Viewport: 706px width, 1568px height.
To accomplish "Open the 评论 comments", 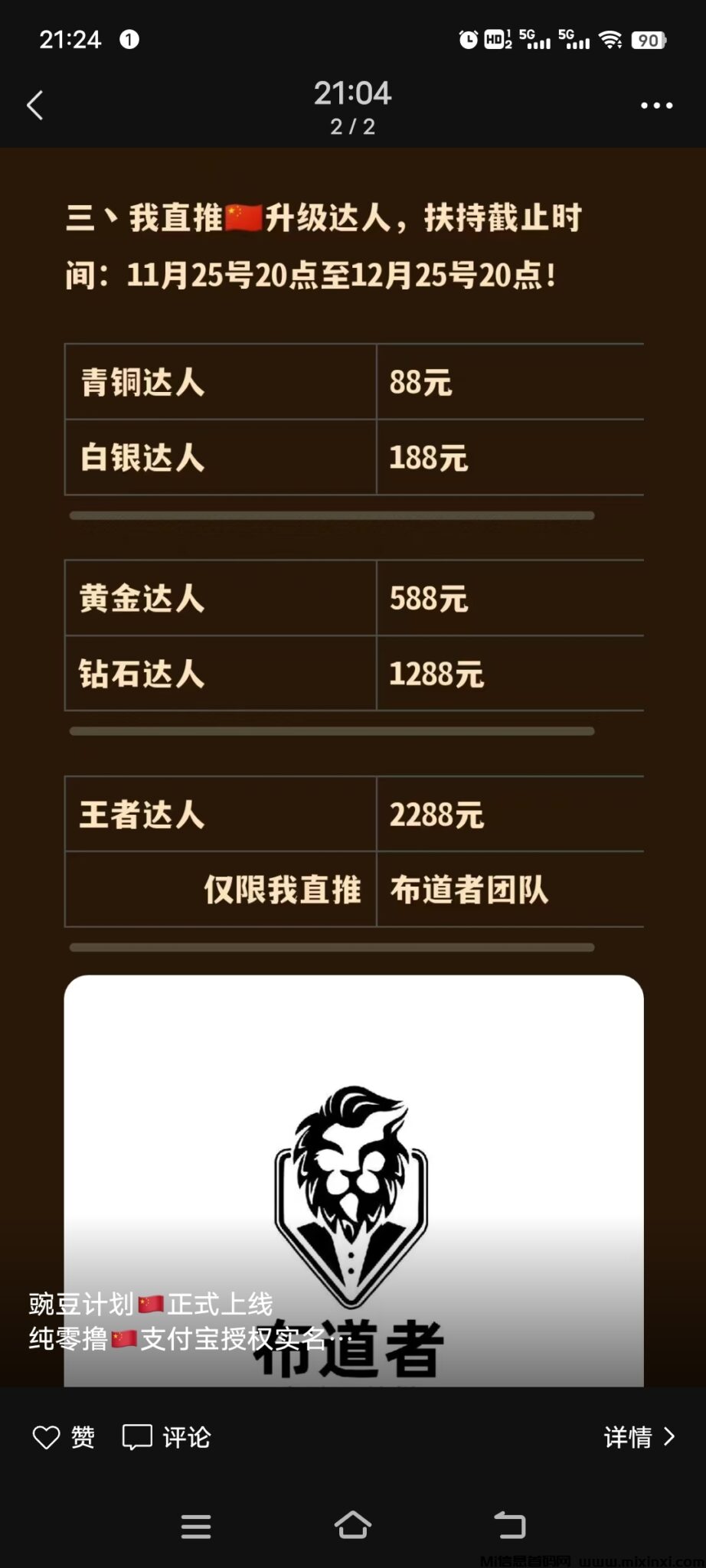I will pos(166,1437).
